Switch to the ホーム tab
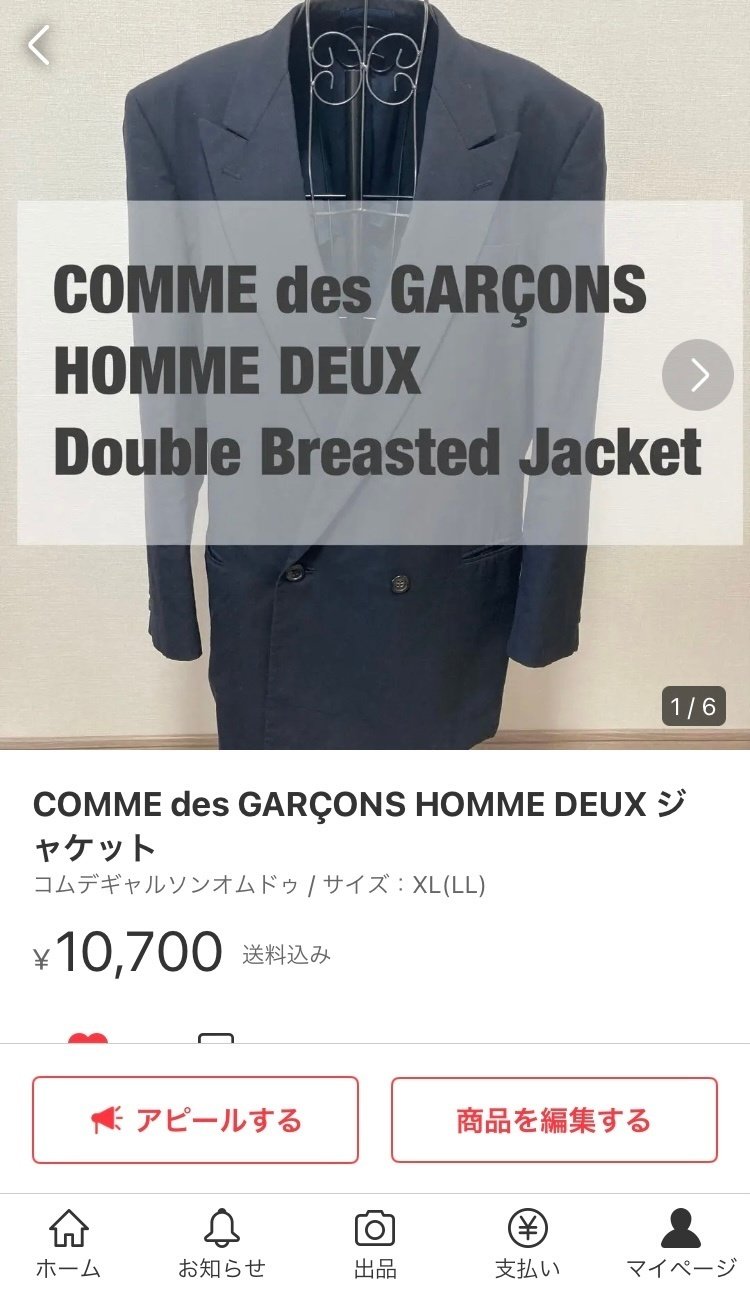Screen dimensions: 750x1294 point(68,1243)
